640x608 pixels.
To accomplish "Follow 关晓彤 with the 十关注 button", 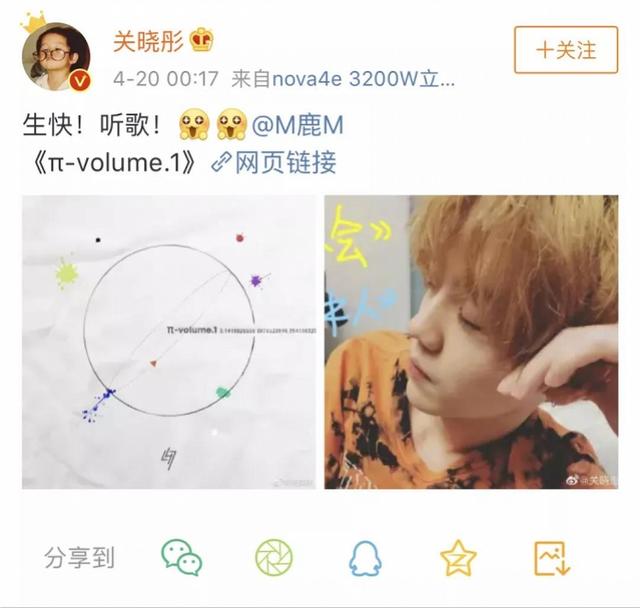I will coord(566,49).
